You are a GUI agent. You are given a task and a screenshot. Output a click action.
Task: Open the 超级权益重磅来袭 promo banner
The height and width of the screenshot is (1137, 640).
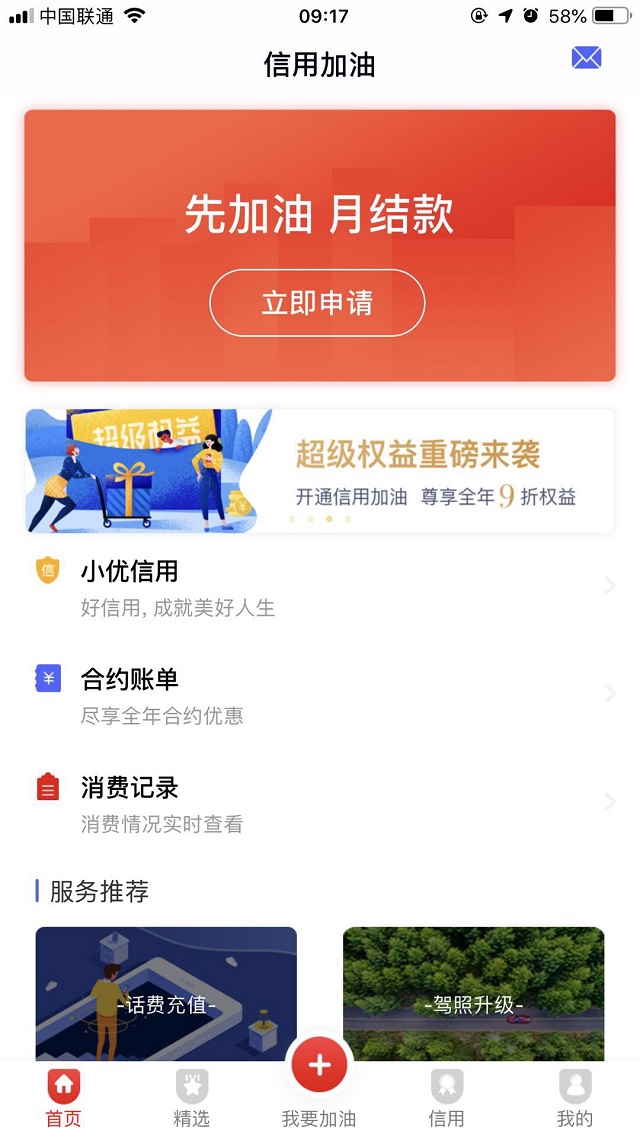(x=320, y=471)
